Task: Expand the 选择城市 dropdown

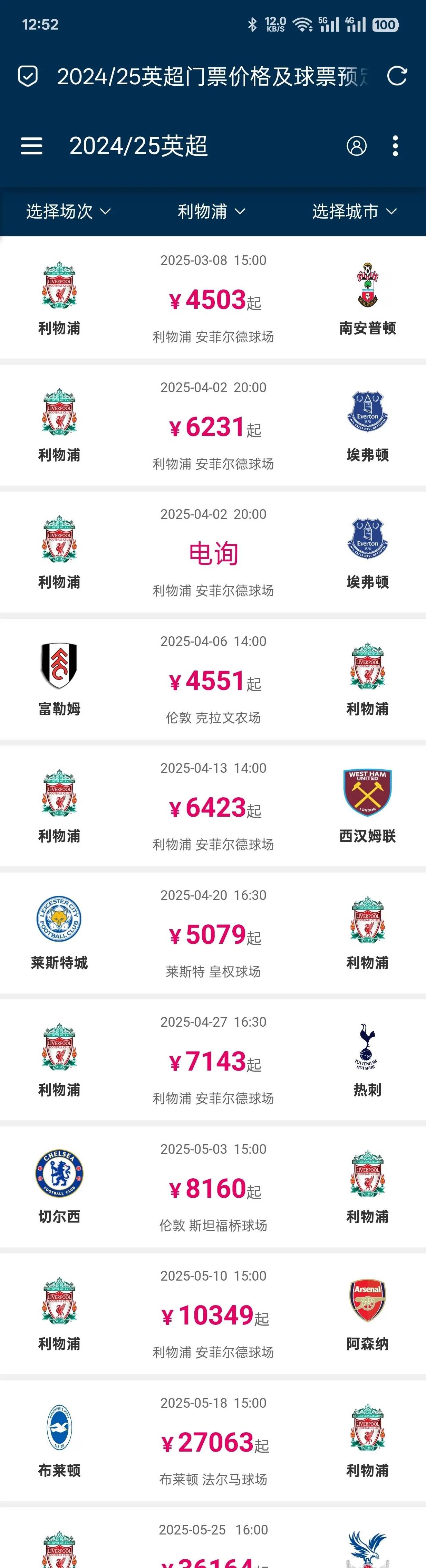Action: point(354,211)
